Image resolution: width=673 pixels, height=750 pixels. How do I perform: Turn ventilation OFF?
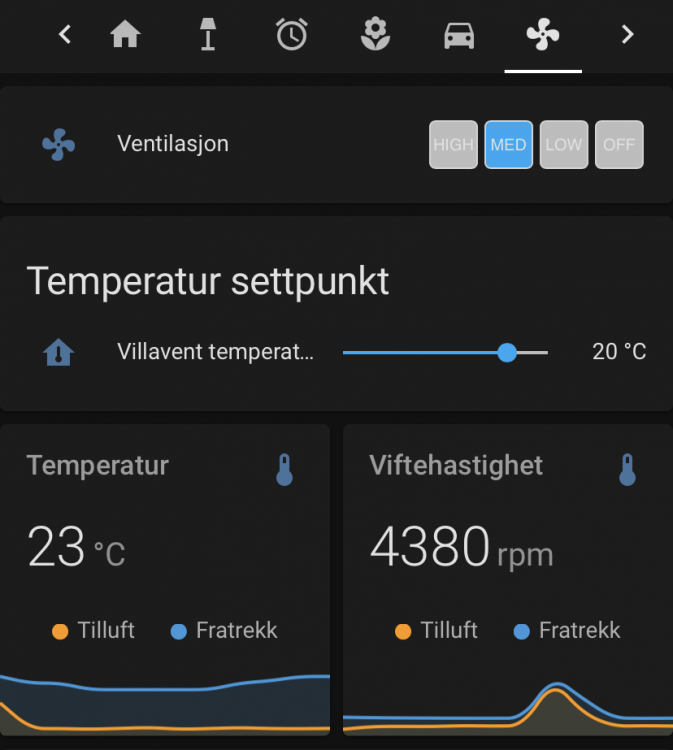coord(619,145)
